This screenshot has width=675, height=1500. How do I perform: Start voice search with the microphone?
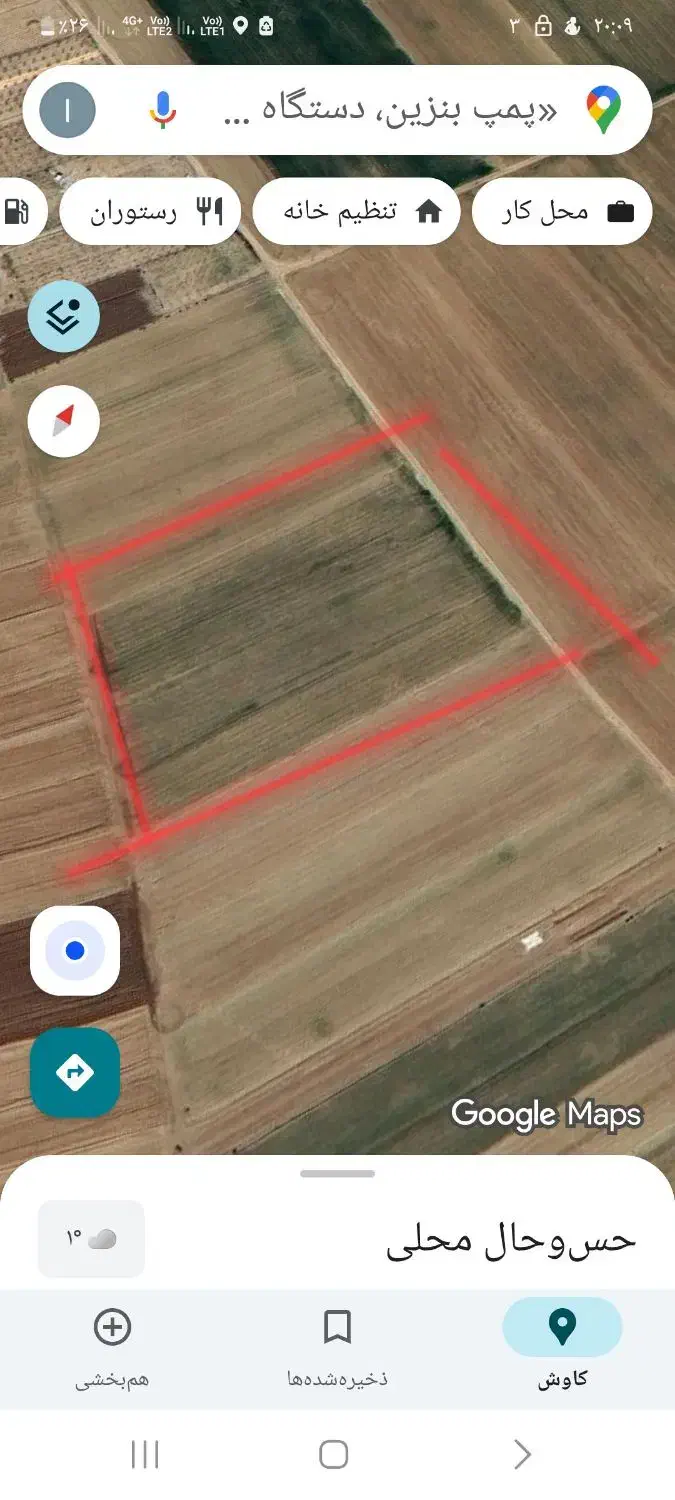click(x=163, y=110)
